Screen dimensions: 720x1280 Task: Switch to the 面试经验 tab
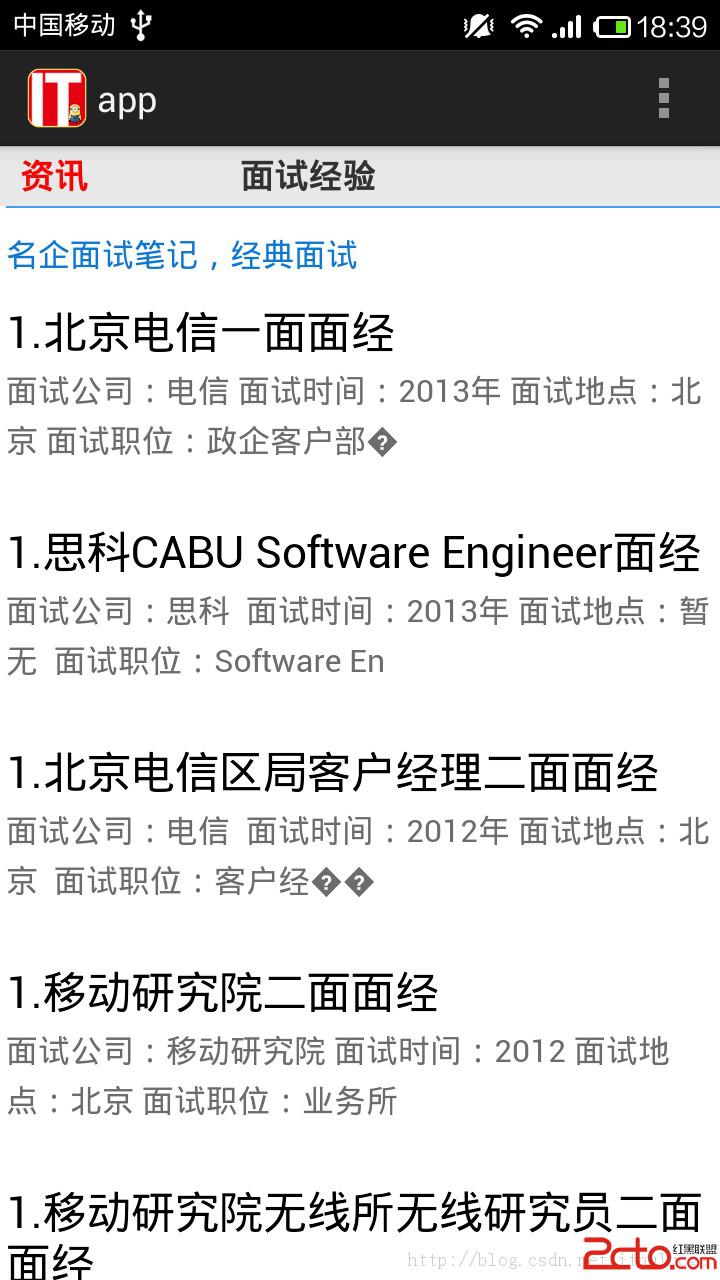(x=308, y=177)
